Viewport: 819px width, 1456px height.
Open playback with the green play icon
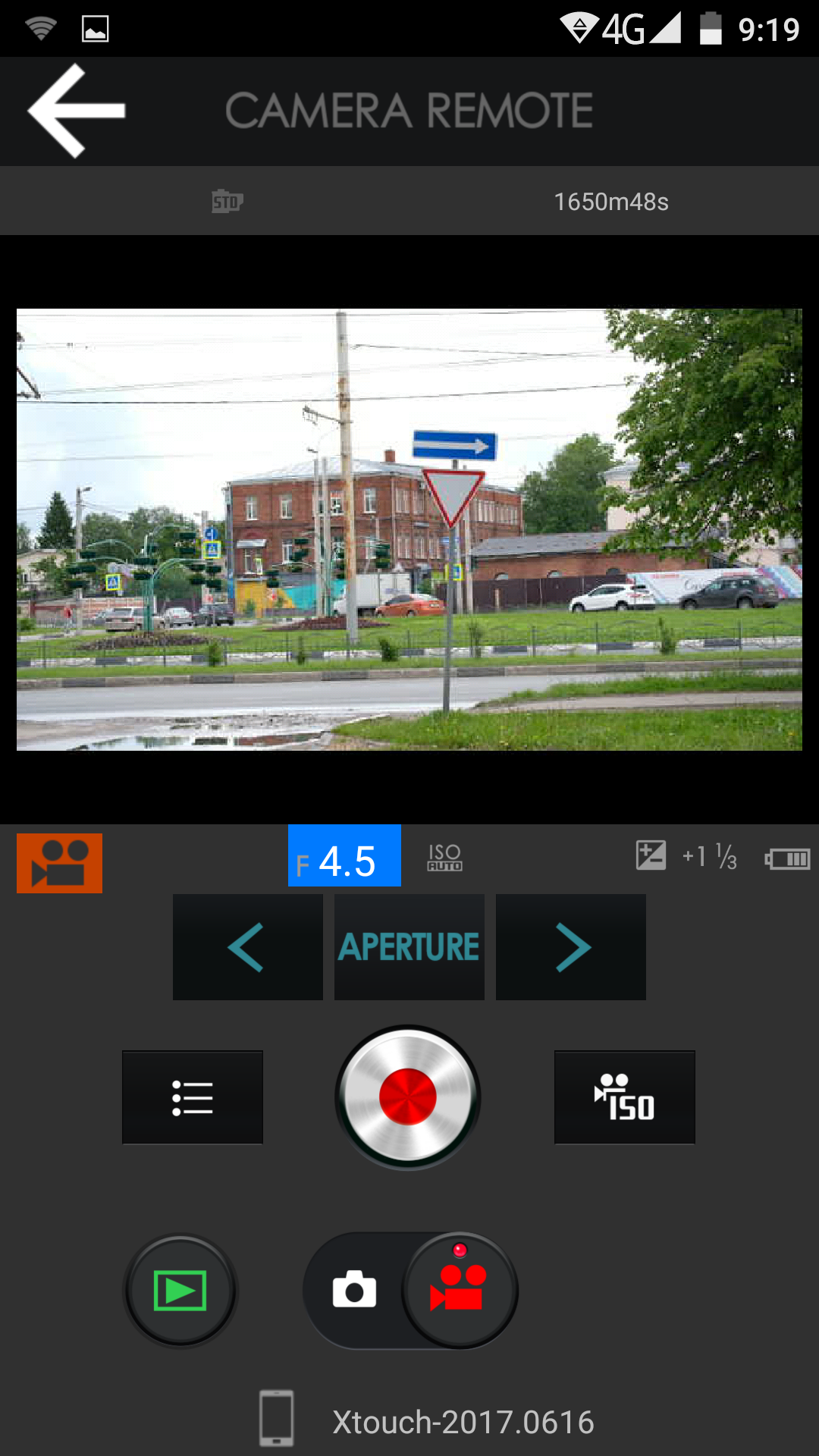click(x=180, y=1291)
